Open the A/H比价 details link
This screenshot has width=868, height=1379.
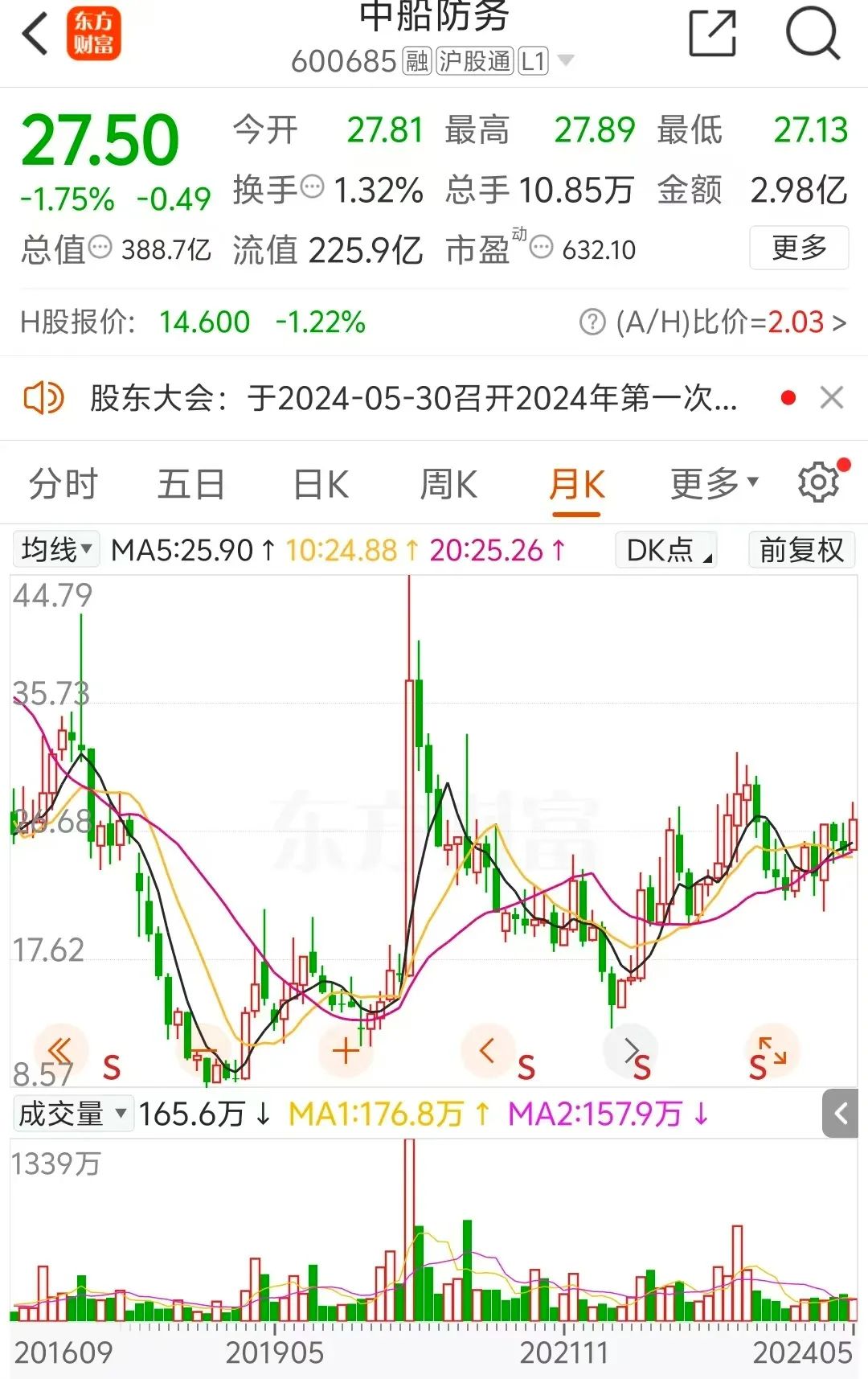[x=713, y=322]
